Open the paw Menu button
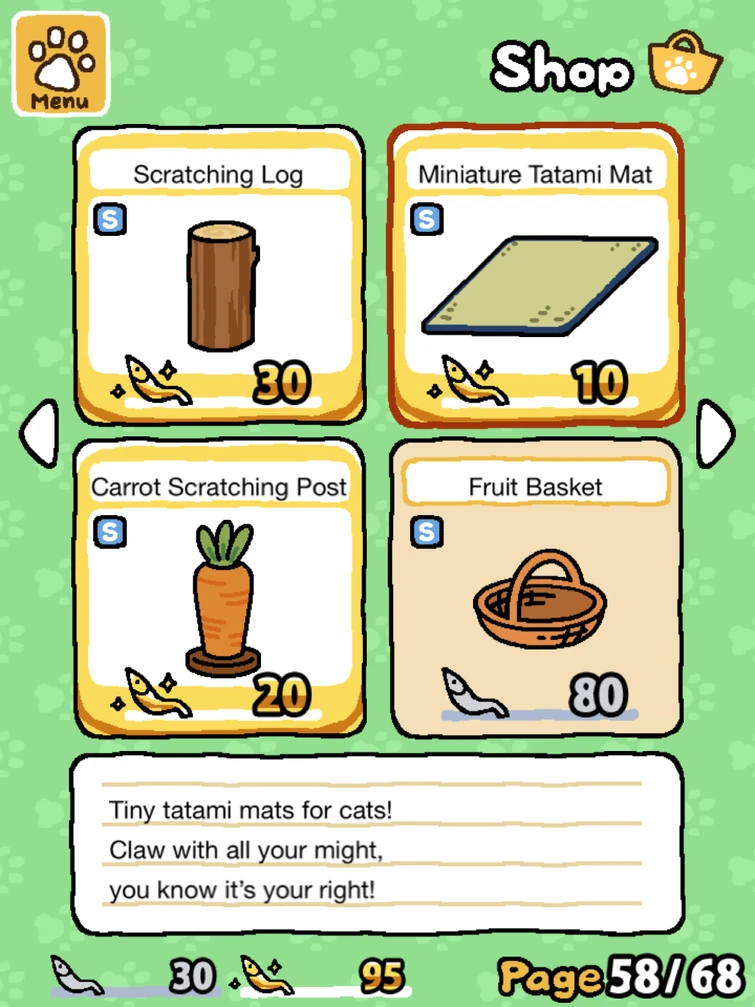This screenshot has height=1007, width=755. tap(59, 64)
